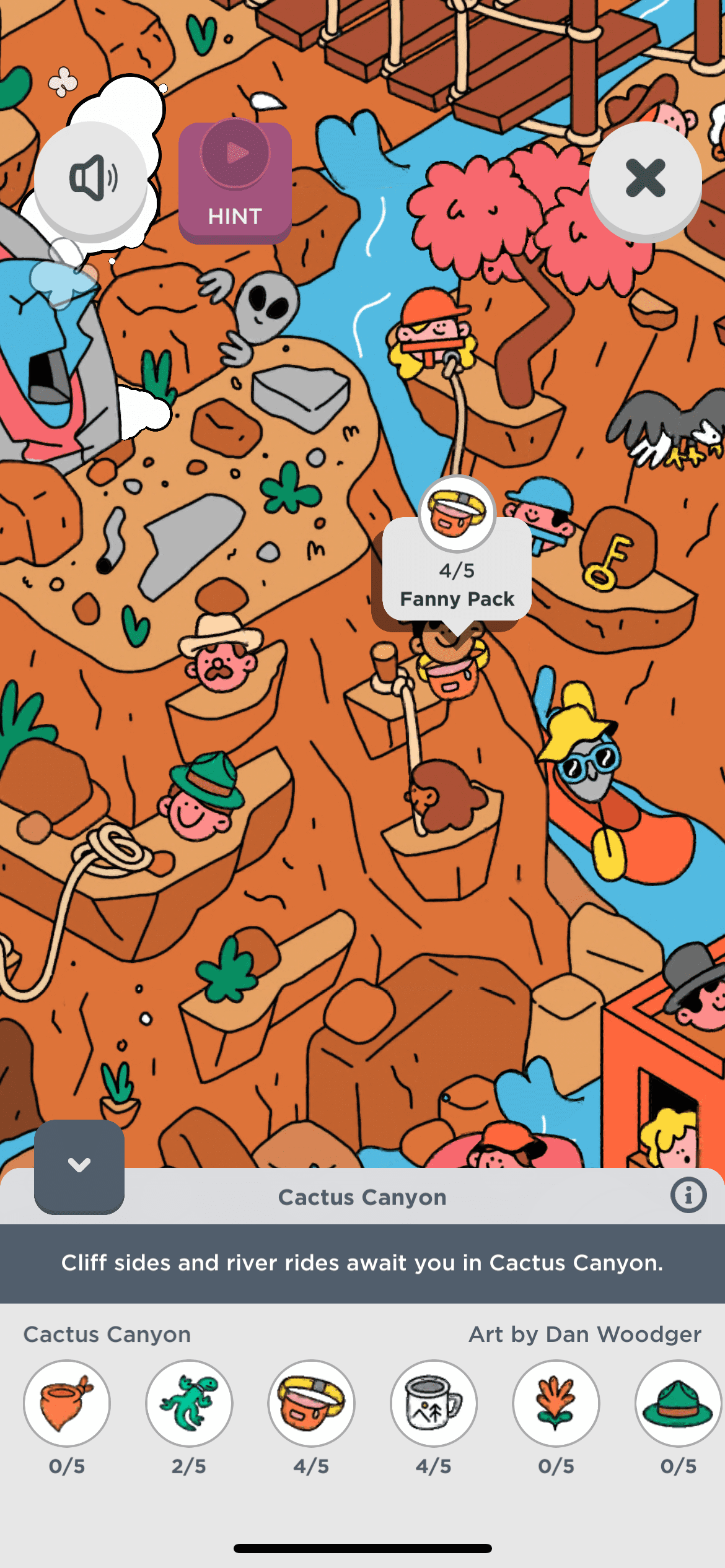Select the bandana item showing 0/5
The image size is (725, 1568).
point(67,1403)
